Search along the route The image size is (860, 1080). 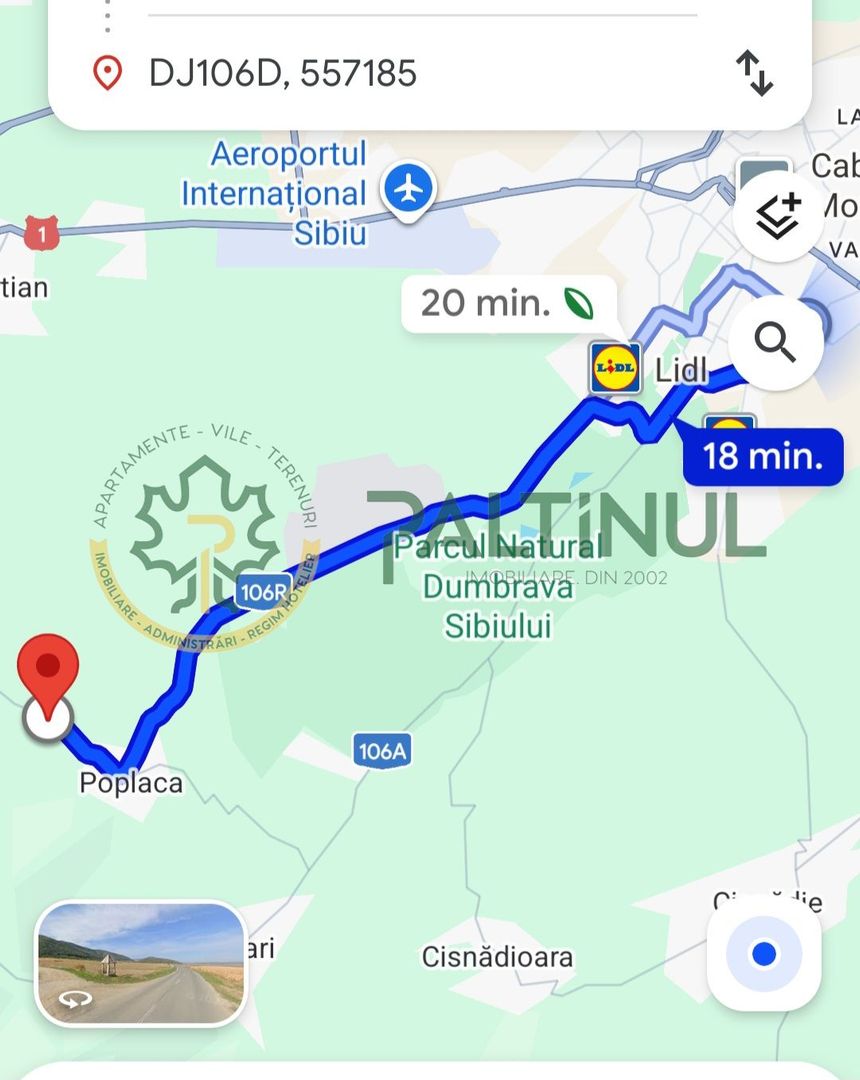(775, 343)
